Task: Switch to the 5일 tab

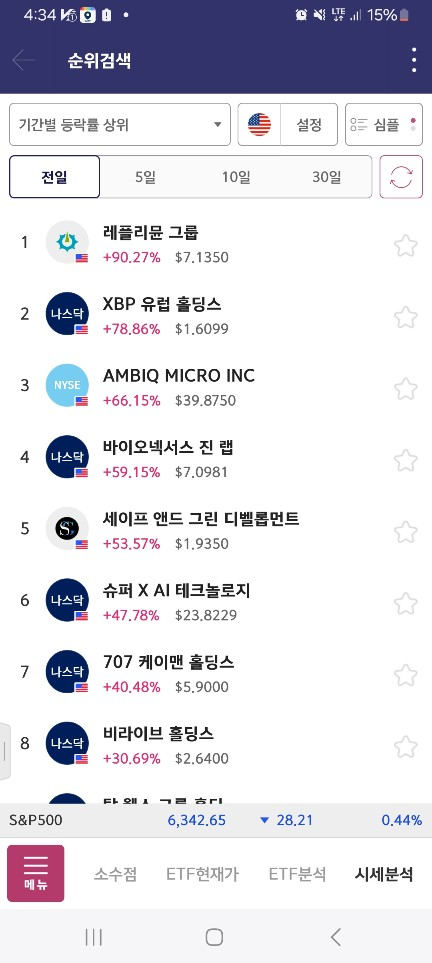Action: coord(146,177)
